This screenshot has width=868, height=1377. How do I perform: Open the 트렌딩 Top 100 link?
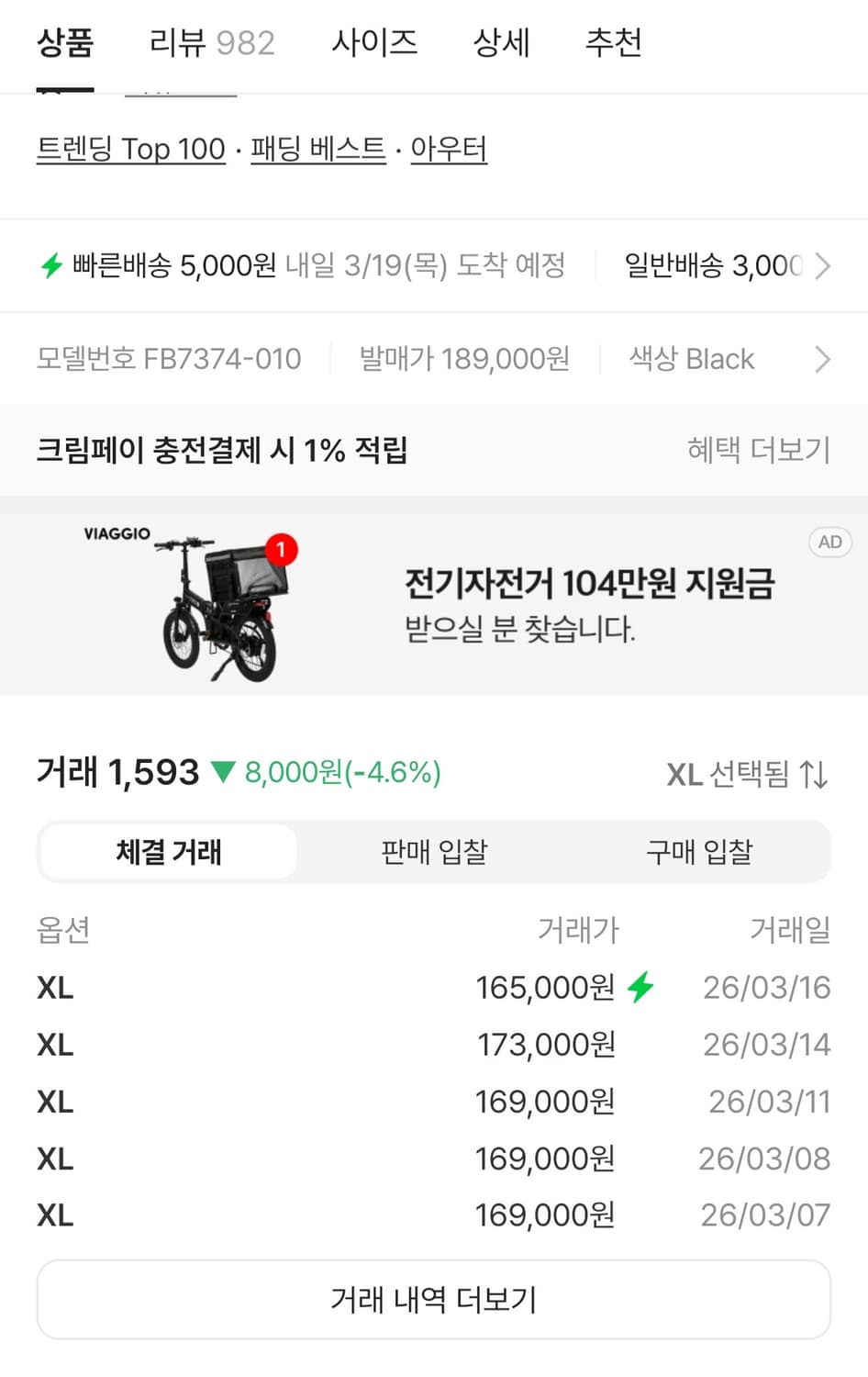coord(131,149)
